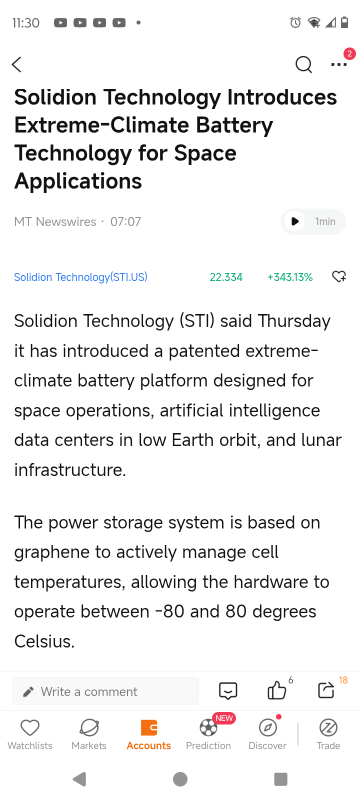360x800 pixels.
Task: Go back using the top-left arrow
Action: (x=17, y=65)
